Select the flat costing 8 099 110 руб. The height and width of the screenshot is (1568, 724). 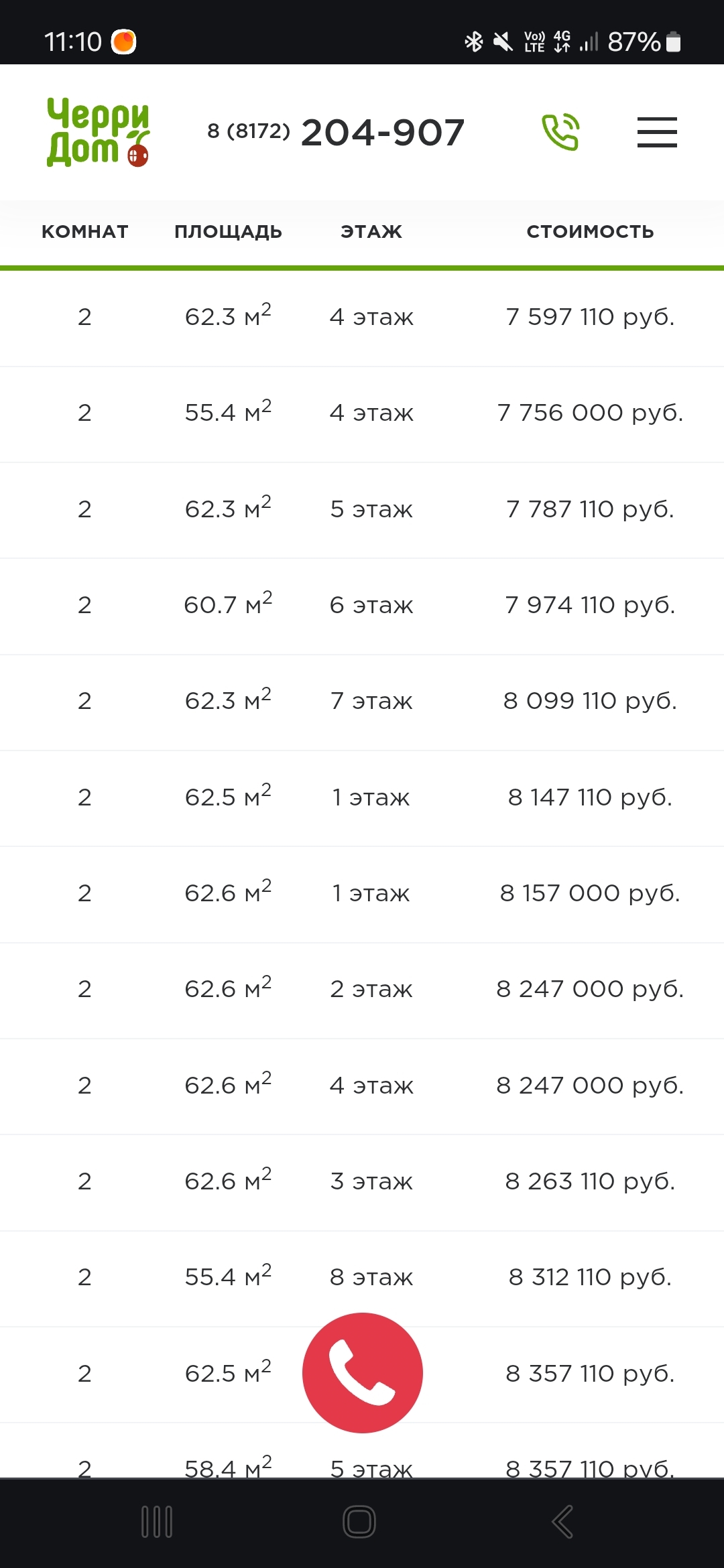coord(590,701)
